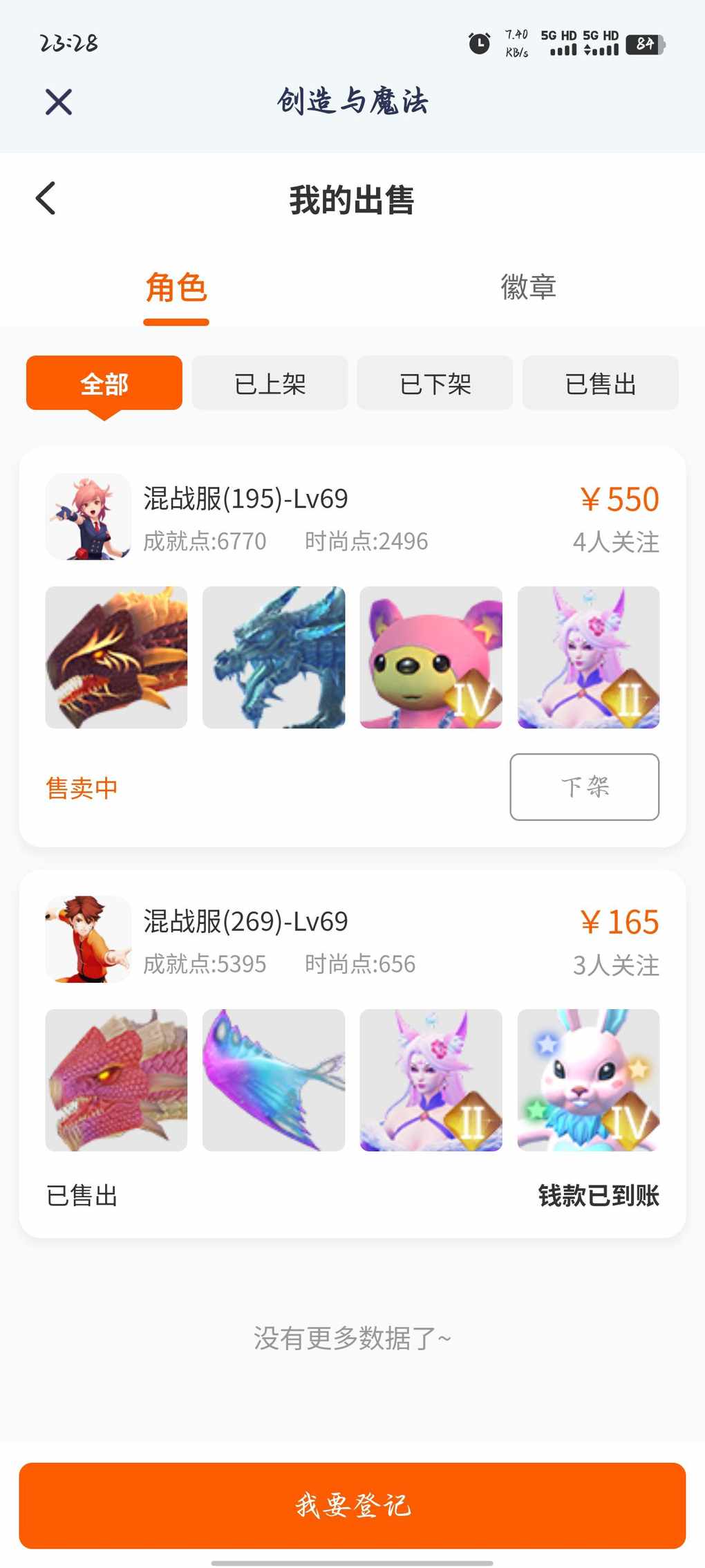Switch to the 徽章 tab
Viewport: 705px width, 1568px height.
528,287
